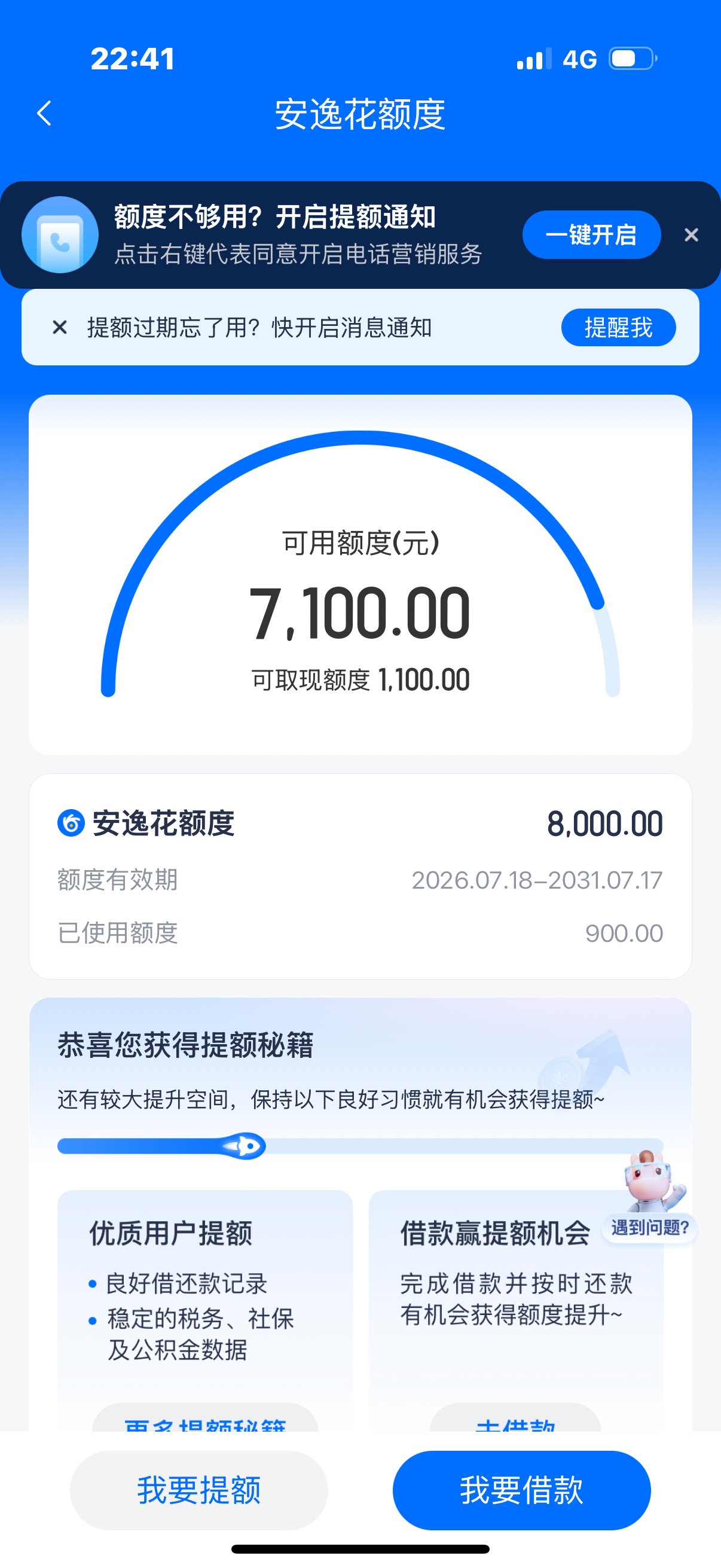This screenshot has height=1568, width=721.
Task: Open the 遇到问题? help assistant
Action: (x=650, y=1198)
